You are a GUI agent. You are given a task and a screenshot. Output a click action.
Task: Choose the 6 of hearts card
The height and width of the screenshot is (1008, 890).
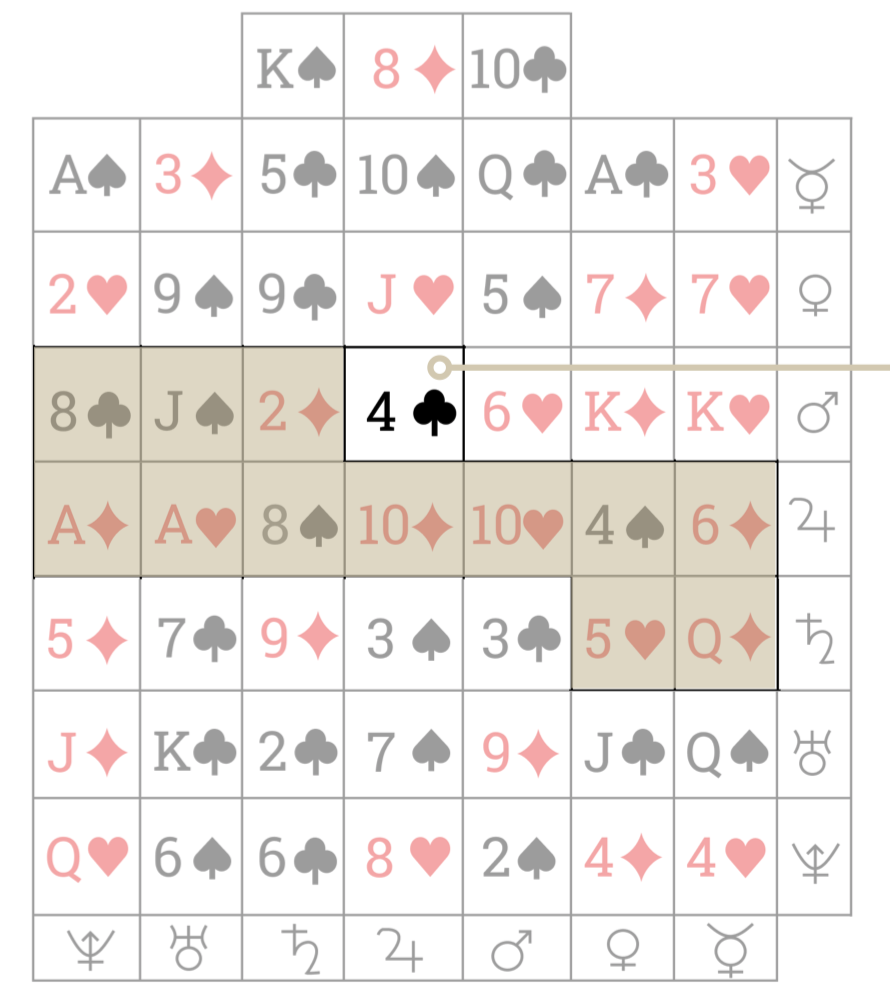click(517, 405)
